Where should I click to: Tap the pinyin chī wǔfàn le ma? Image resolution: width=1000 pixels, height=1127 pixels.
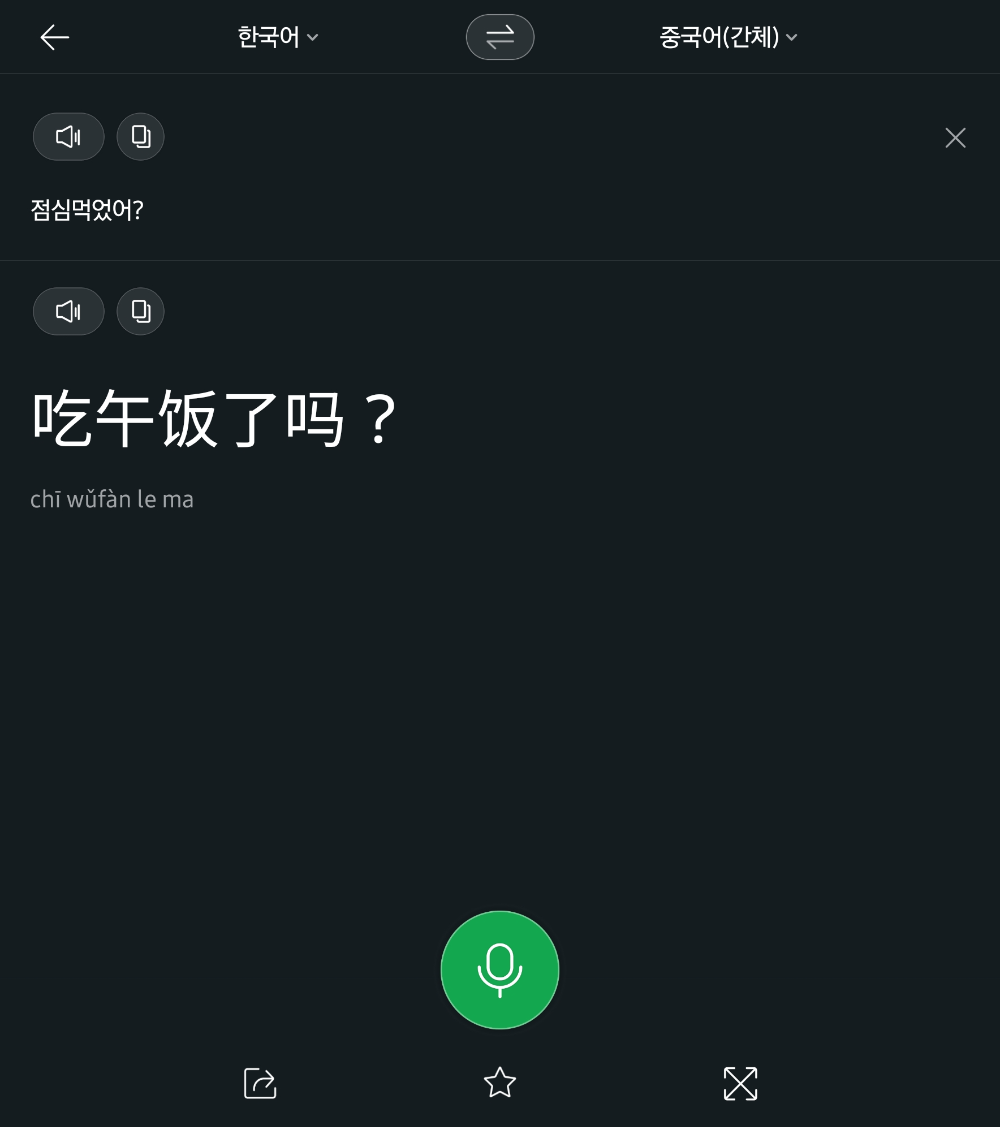113,499
